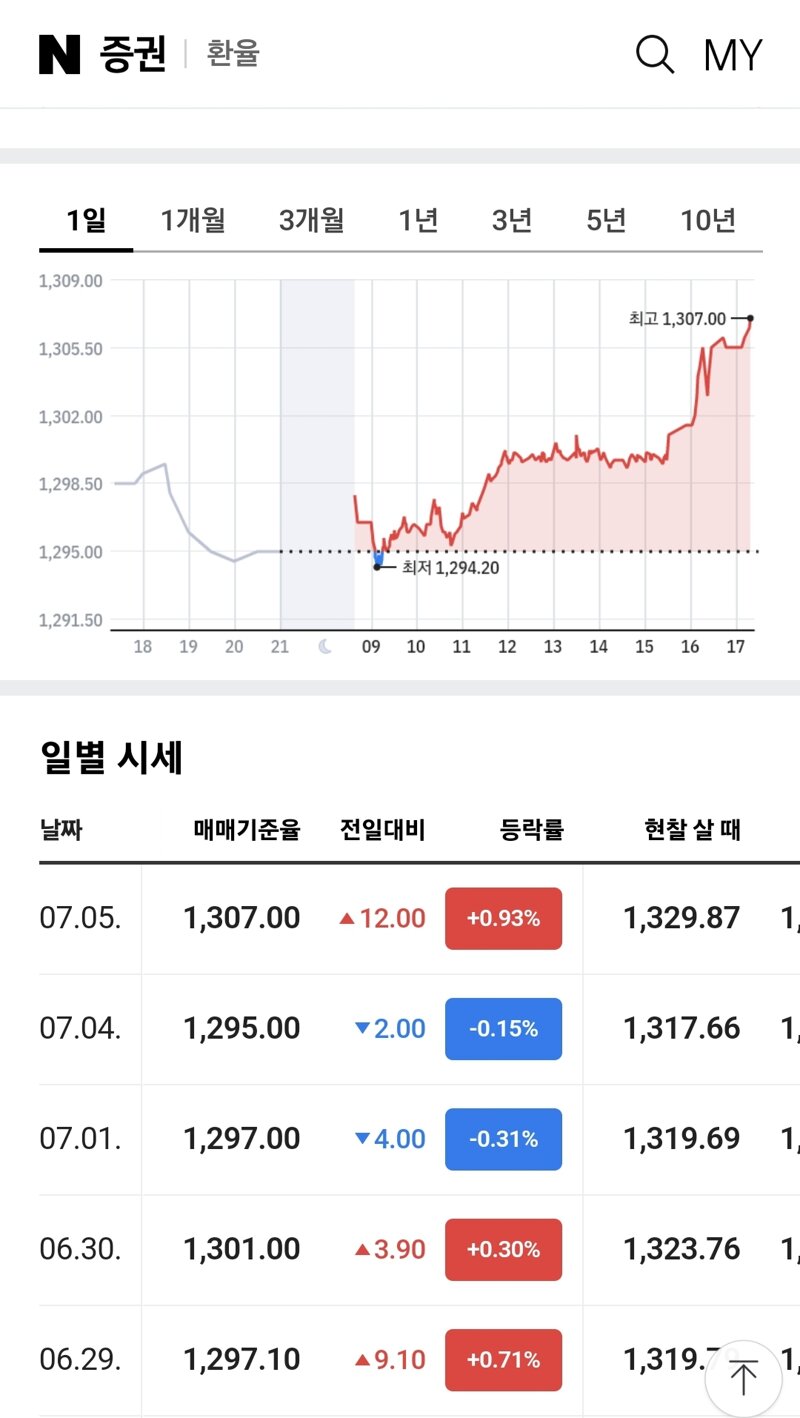Switch chart to 1개월 range
The height and width of the screenshot is (1418, 800).
click(193, 220)
